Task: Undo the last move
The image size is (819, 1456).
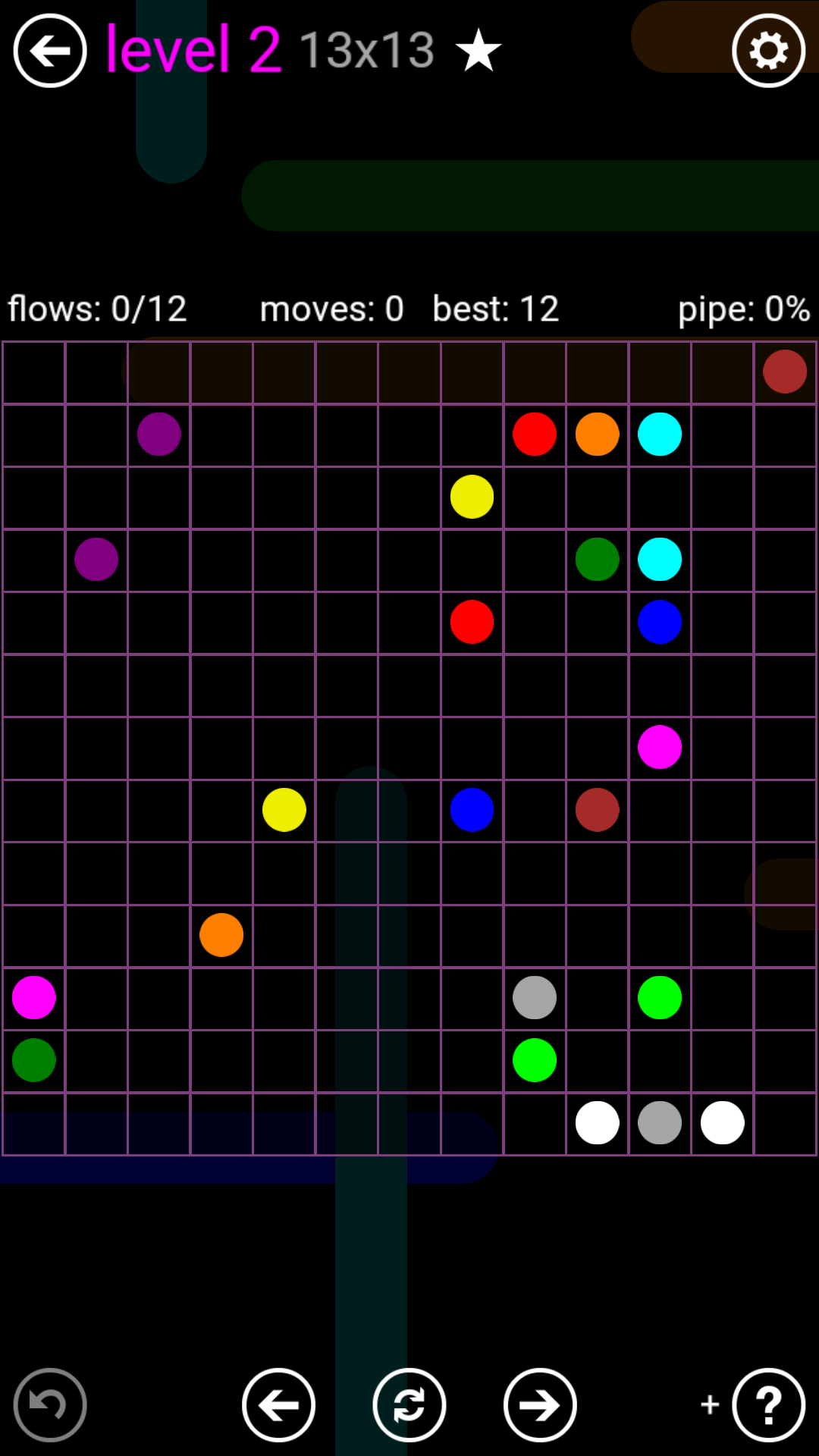Action: (x=50, y=1404)
